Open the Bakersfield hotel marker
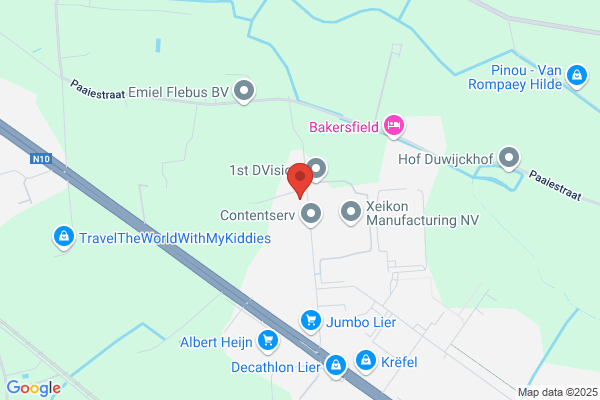This screenshot has width=600, height=400. 394,126
